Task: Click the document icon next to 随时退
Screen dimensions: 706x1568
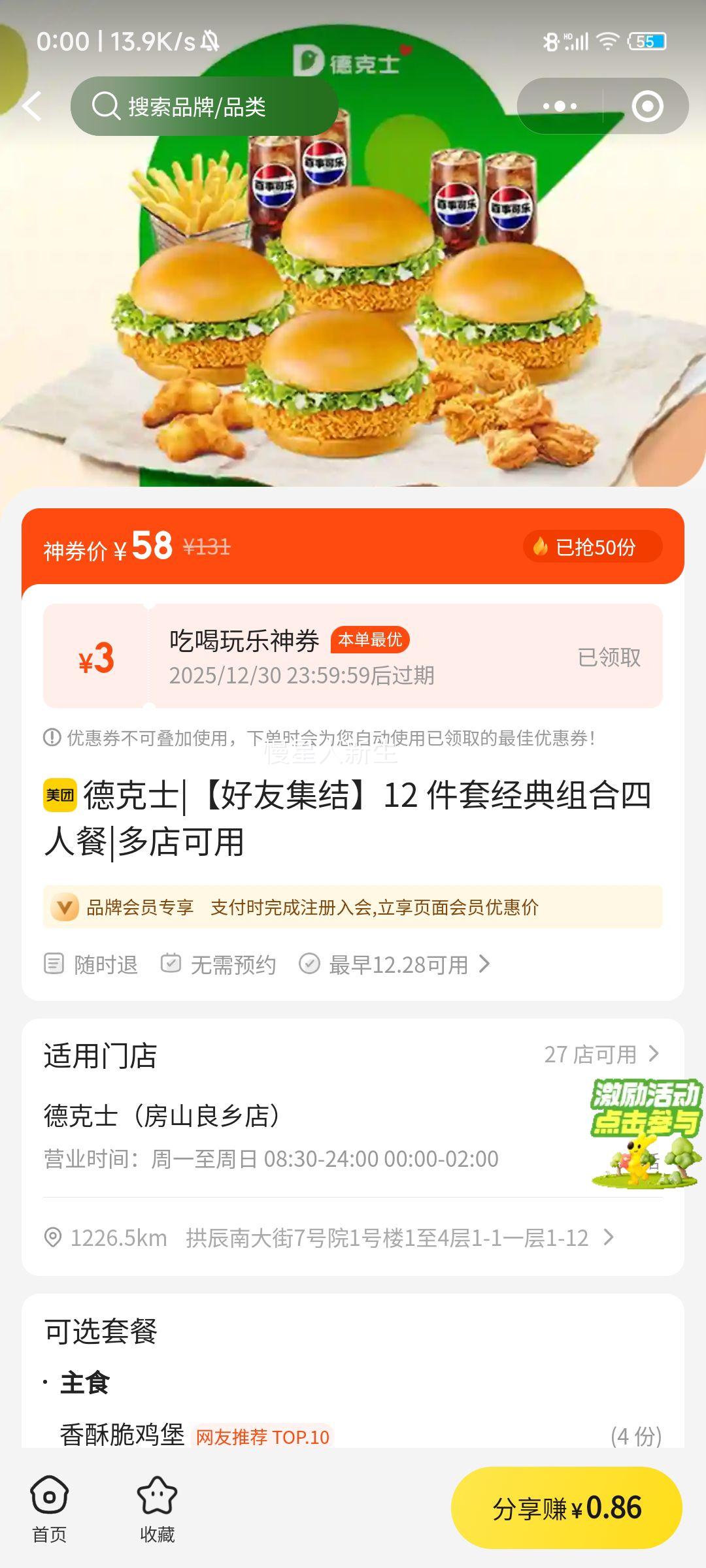Action: tap(54, 963)
